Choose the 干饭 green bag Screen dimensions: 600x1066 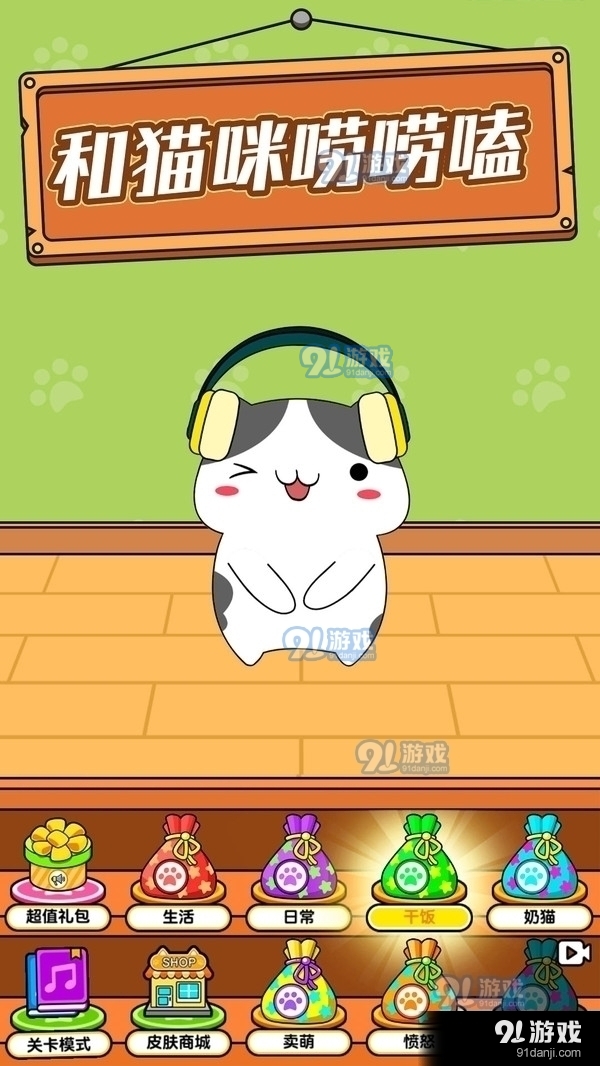tap(420, 860)
